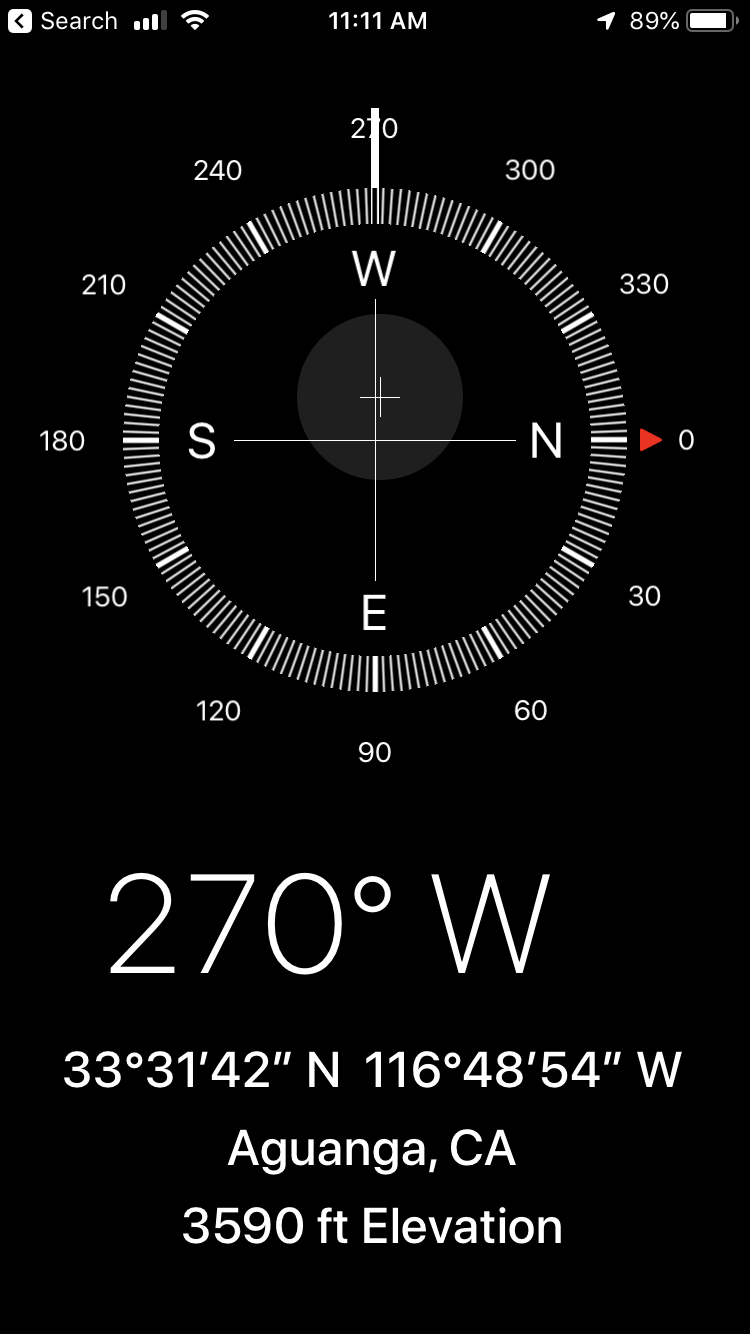
Task: Return to Search via the back breadcrumb
Action: (x=63, y=21)
